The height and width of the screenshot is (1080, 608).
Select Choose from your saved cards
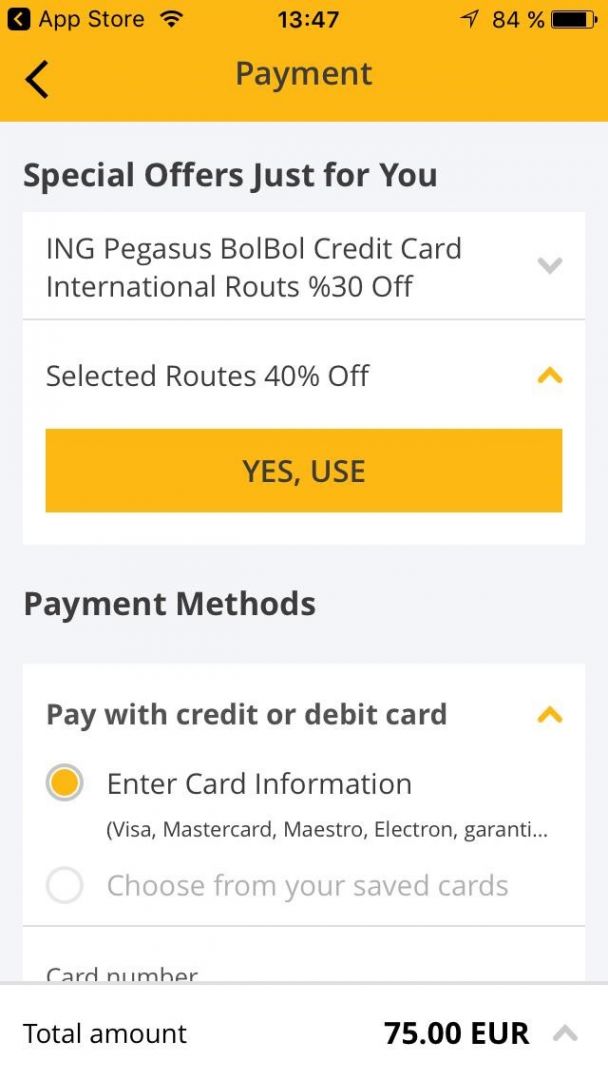pos(65,886)
